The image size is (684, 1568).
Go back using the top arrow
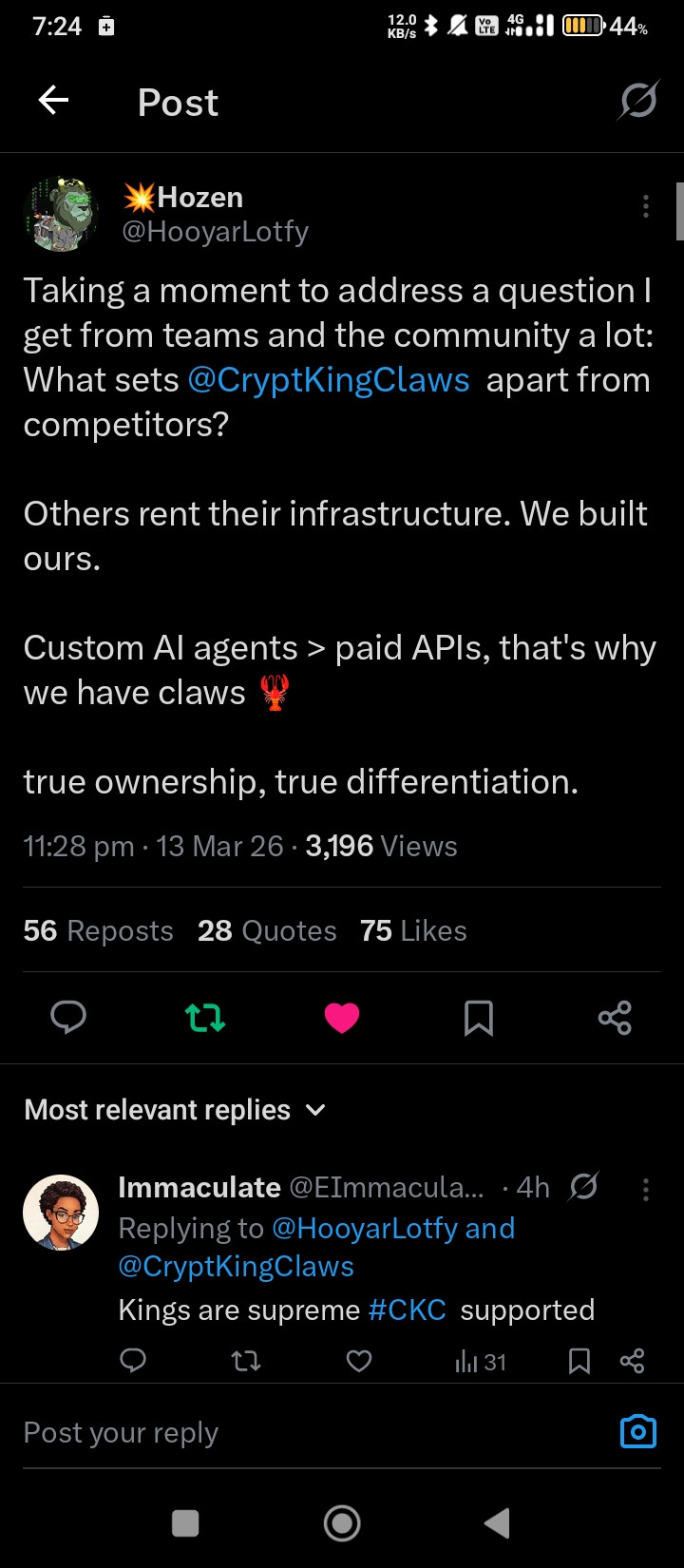coord(54,100)
